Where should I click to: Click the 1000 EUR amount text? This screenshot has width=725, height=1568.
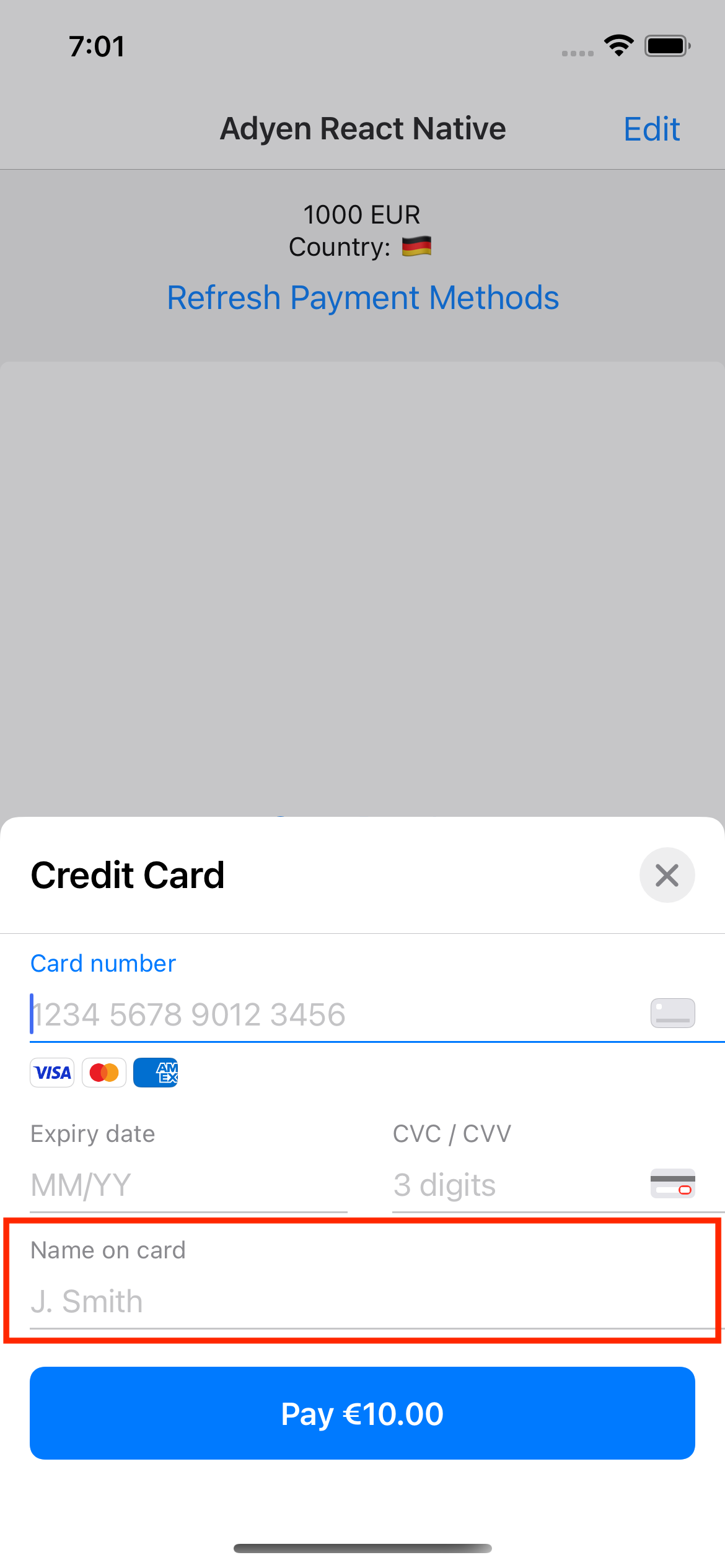coord(362,214)
